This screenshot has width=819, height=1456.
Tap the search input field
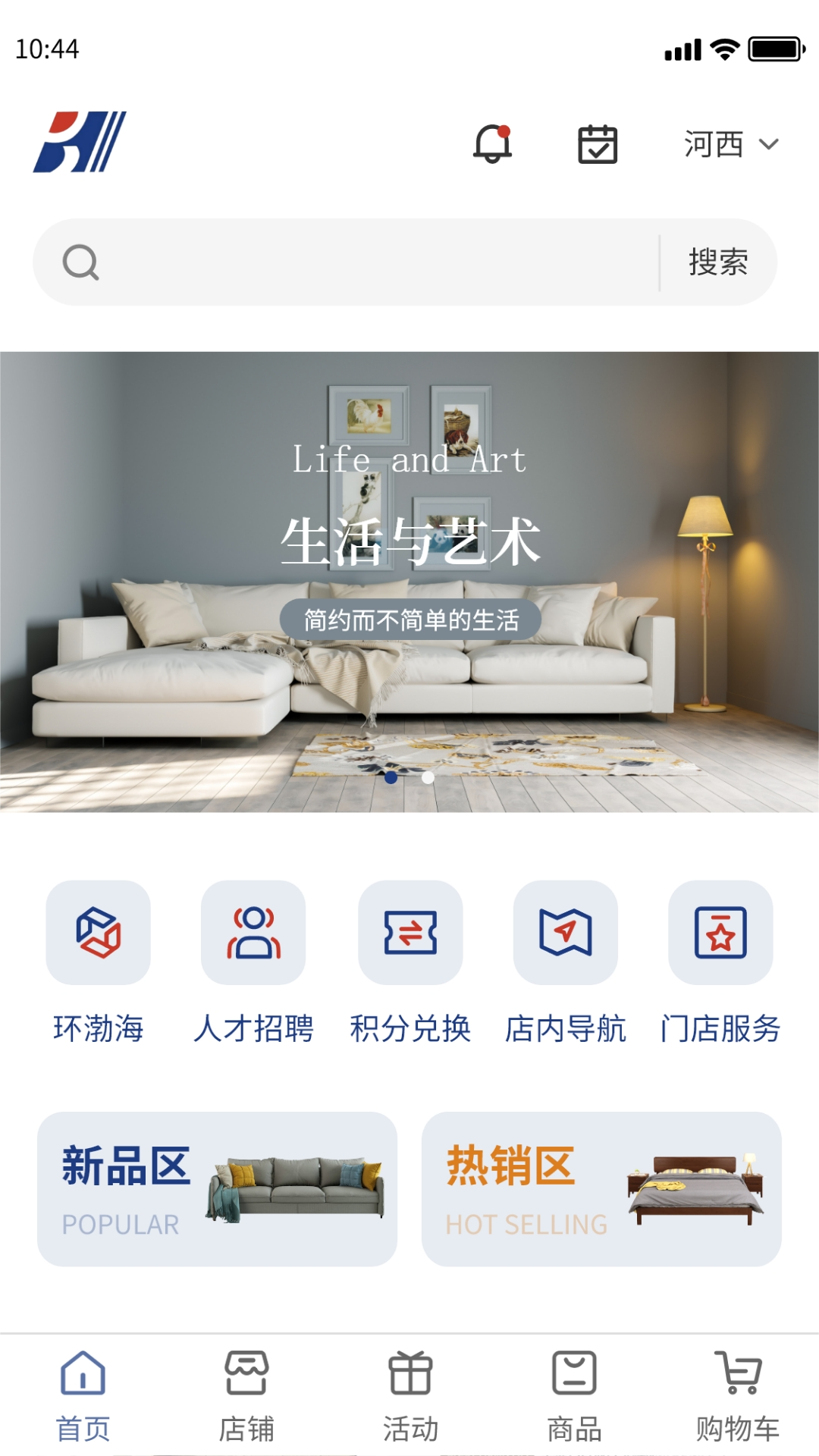372,262
